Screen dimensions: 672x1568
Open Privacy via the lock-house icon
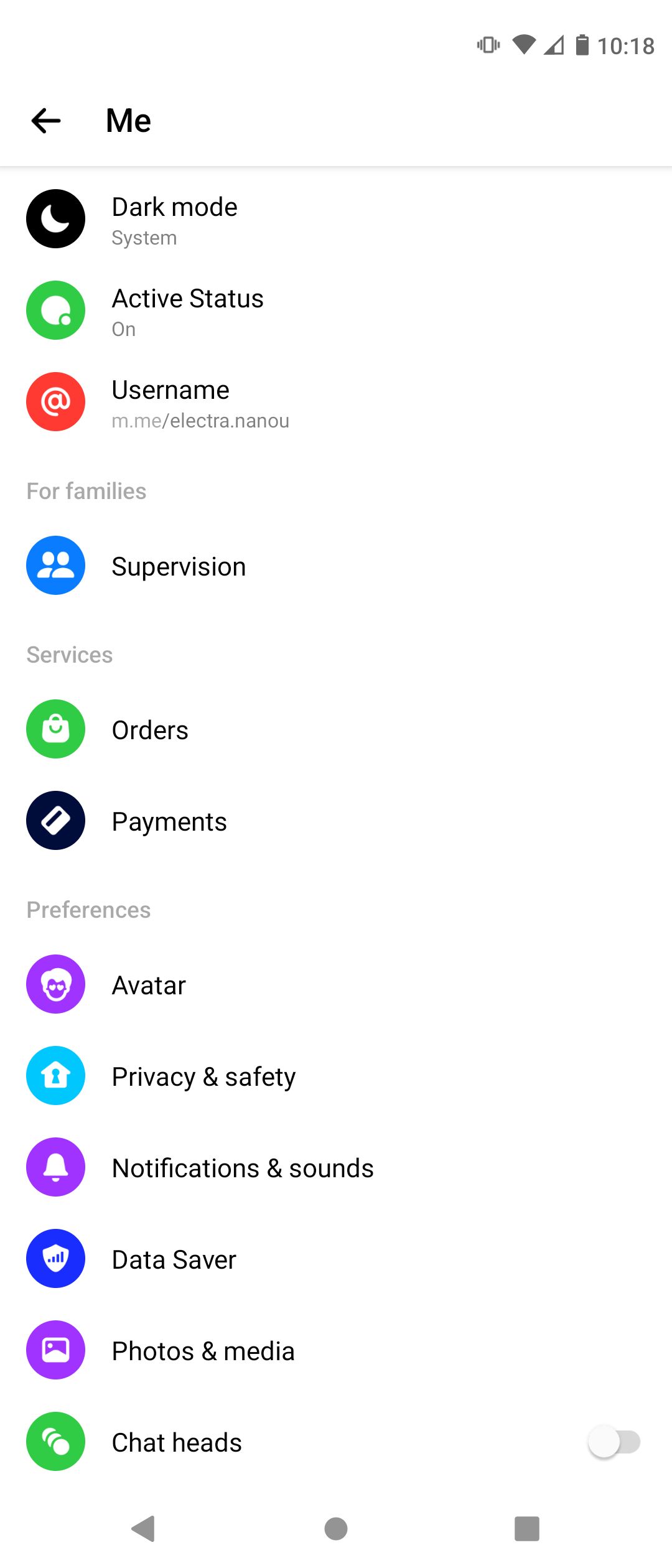pyautogui.click(x=55, y=1076)
